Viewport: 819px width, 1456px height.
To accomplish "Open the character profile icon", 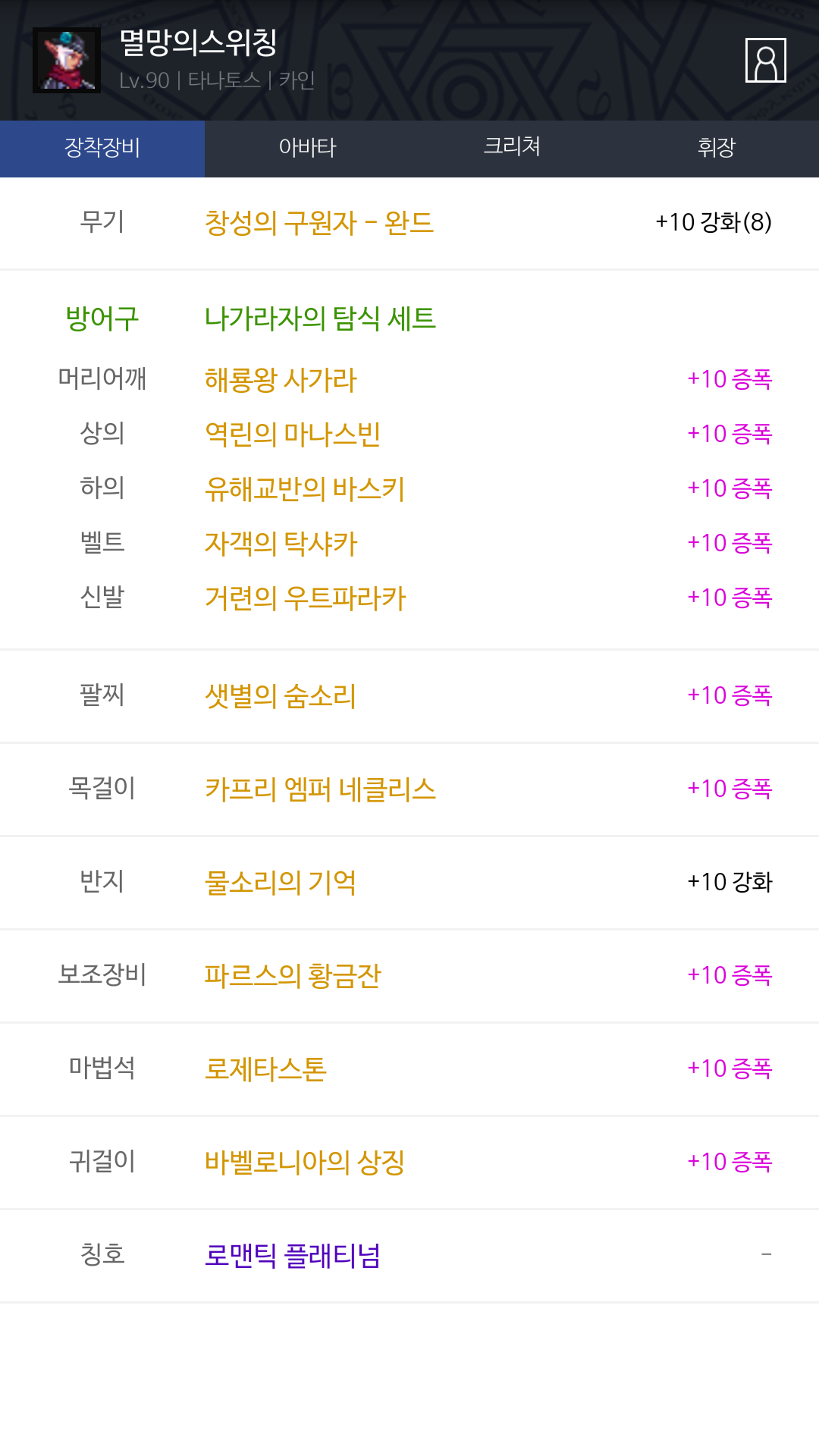I will pos(765,60).
